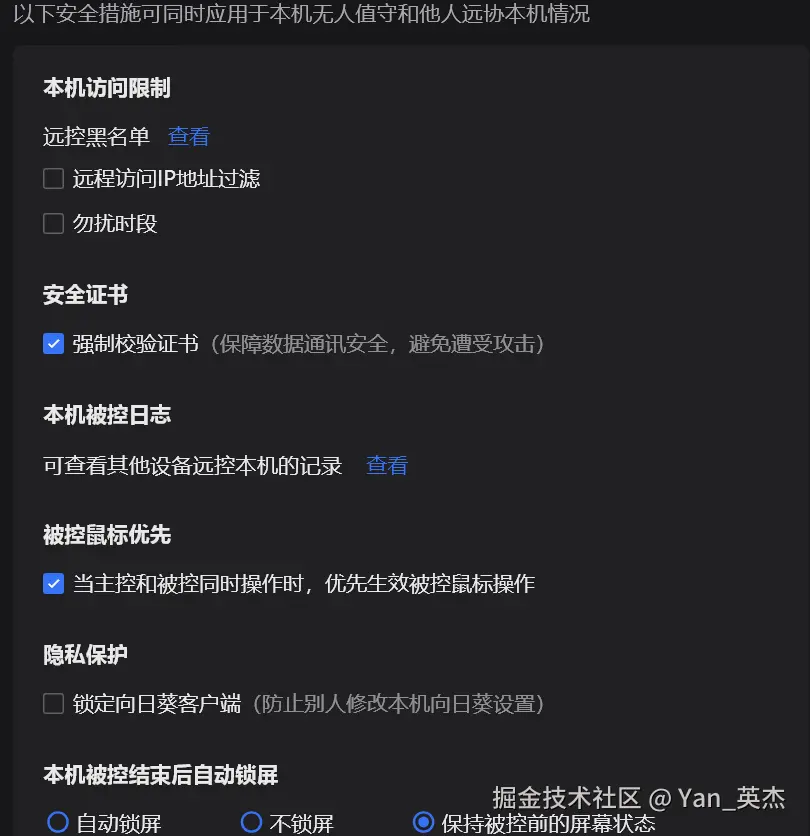The image size is (810, 836).
Task: Tick 锁定向日葵客户端 checkbox
Action: (x=54, y=704)
